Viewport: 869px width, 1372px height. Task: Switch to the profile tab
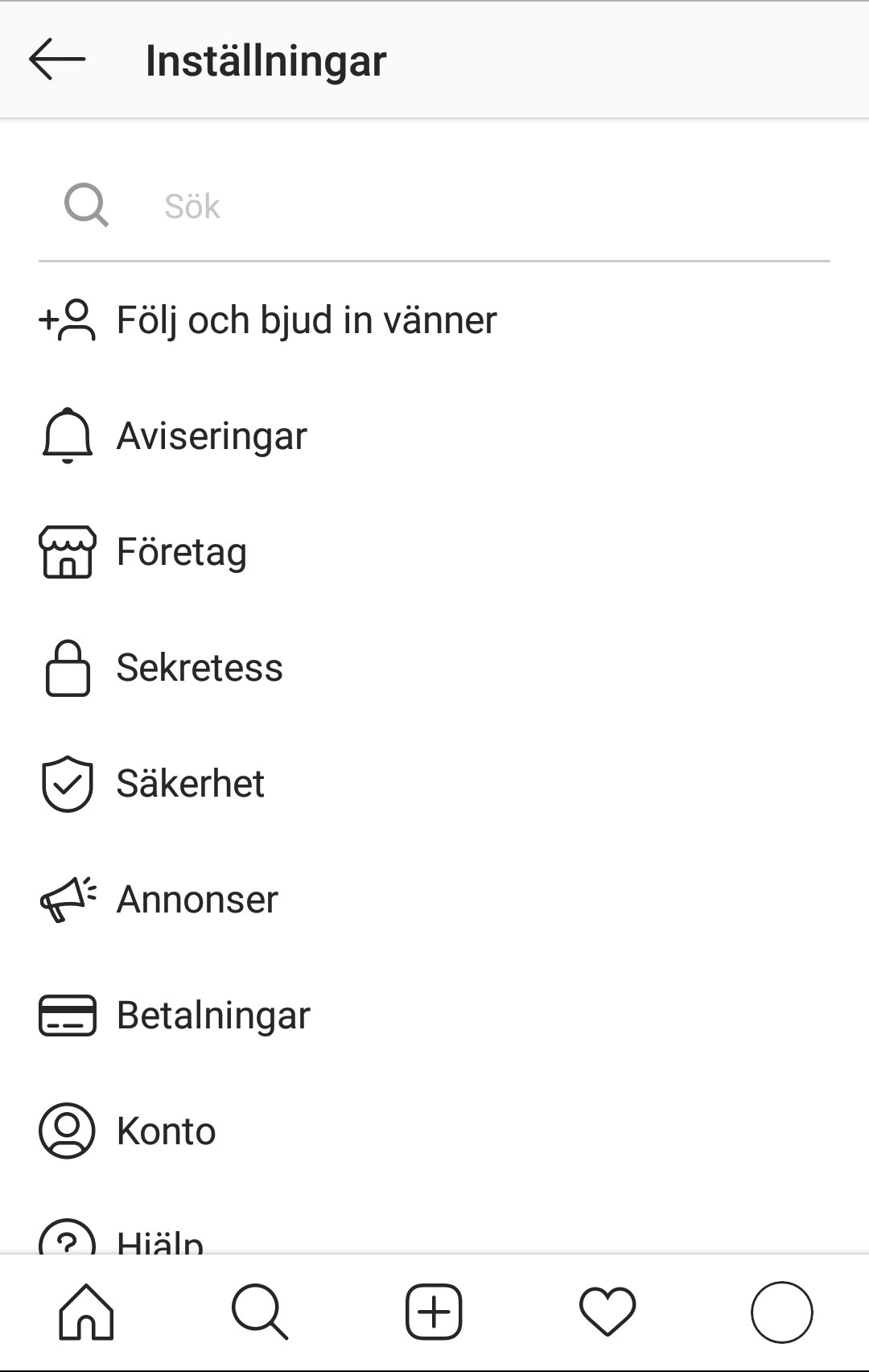click(781, 1312)
